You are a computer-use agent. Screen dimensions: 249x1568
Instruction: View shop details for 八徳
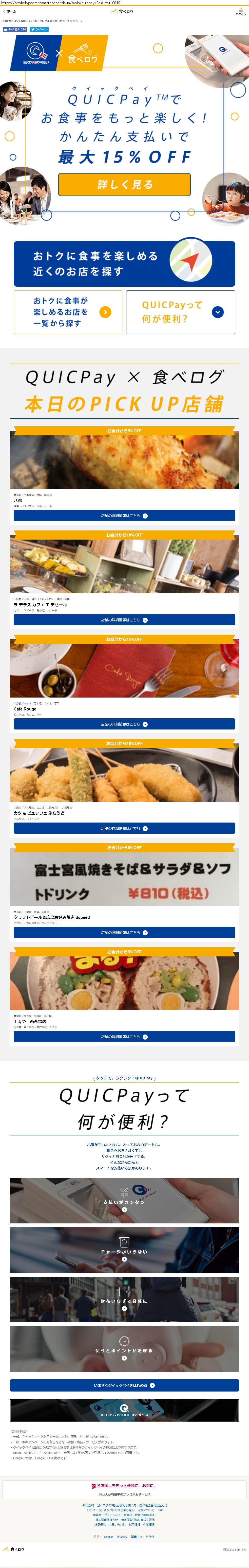point(124,515)
